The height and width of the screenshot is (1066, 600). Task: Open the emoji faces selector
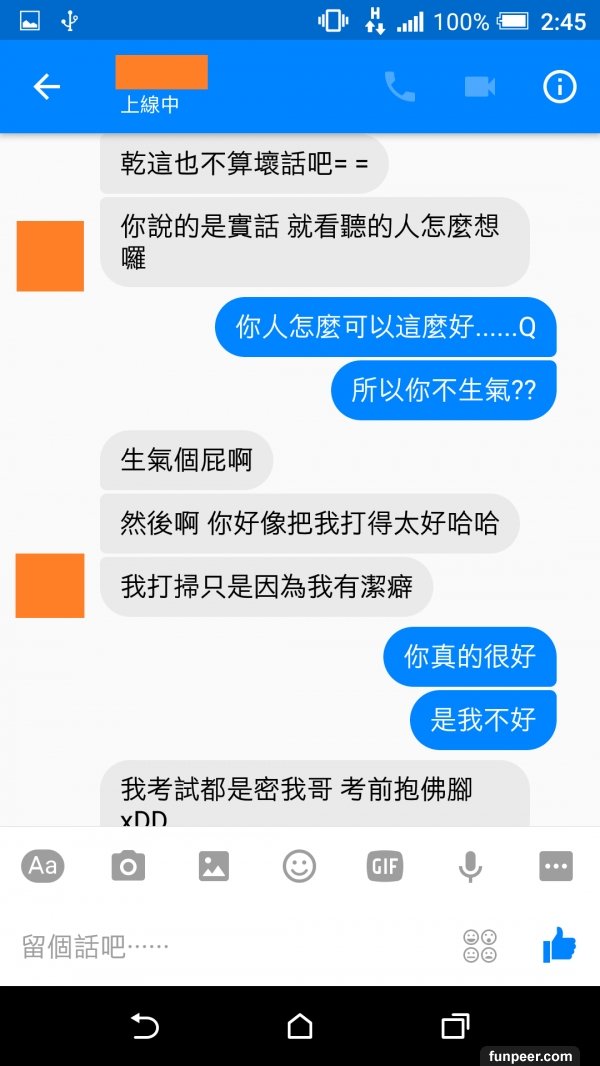(x=480, y=946)
